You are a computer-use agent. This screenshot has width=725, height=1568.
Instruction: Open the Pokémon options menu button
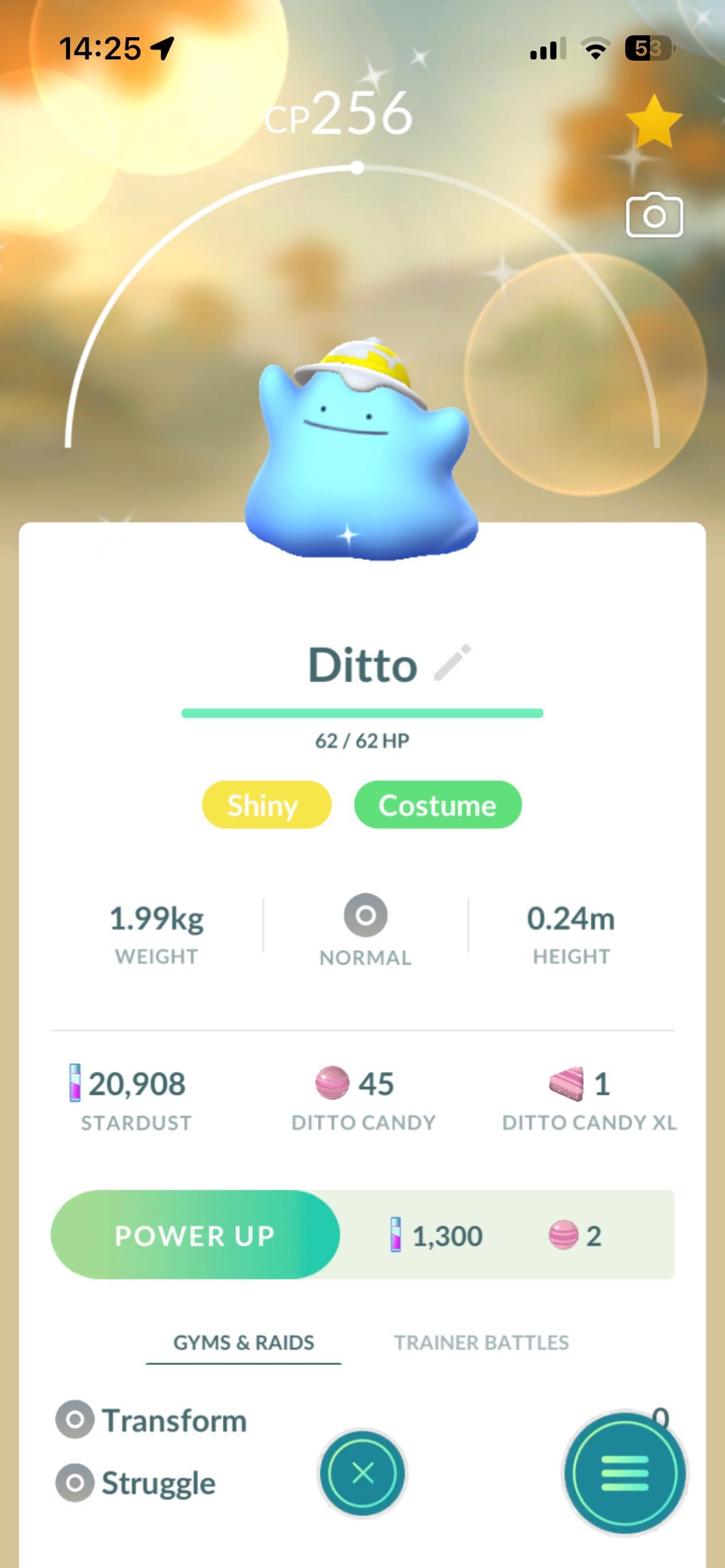[x=625, y=1473]
